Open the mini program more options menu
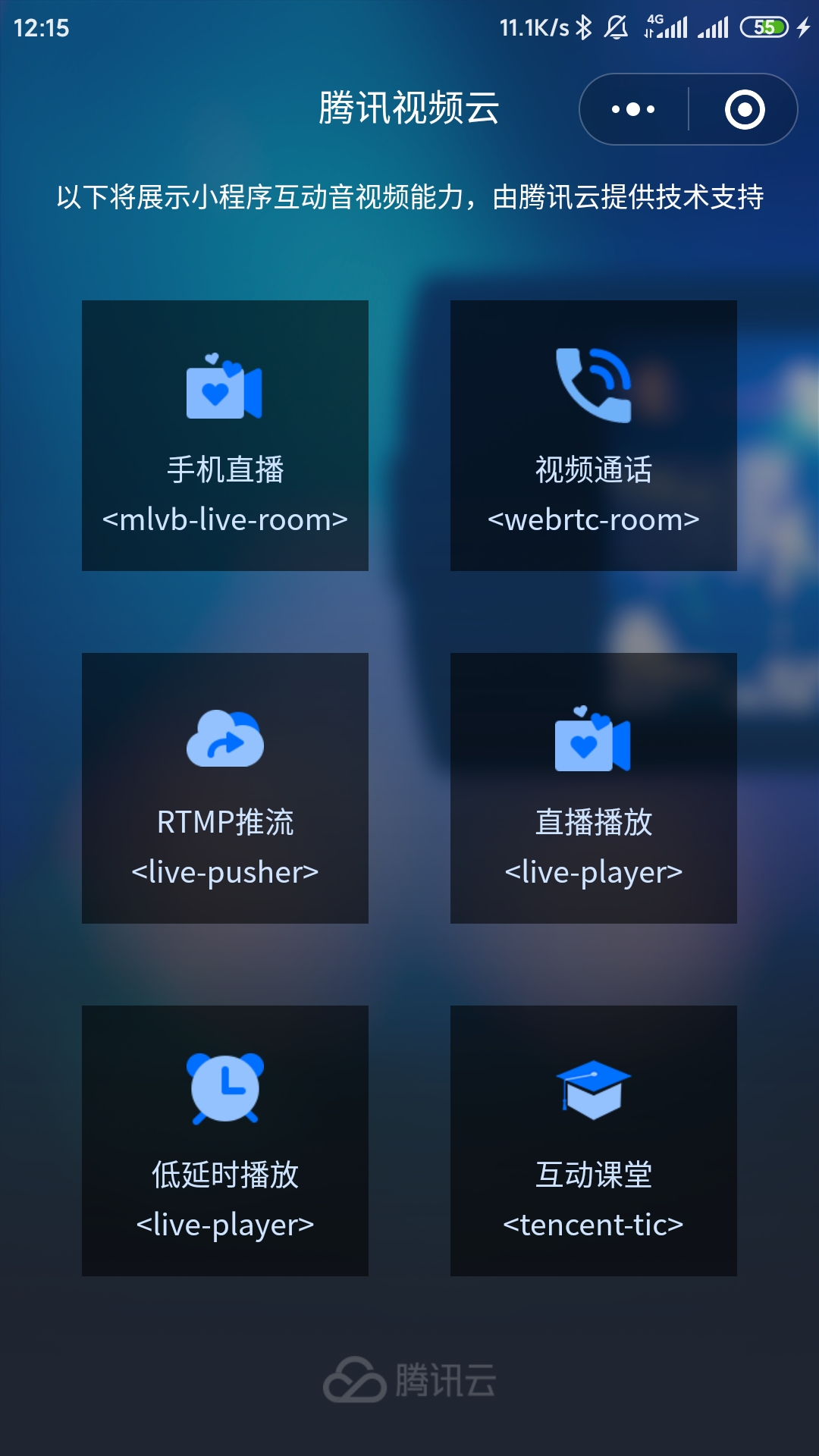This screenshot has height=1456, width=819. (x=633, y=109)
